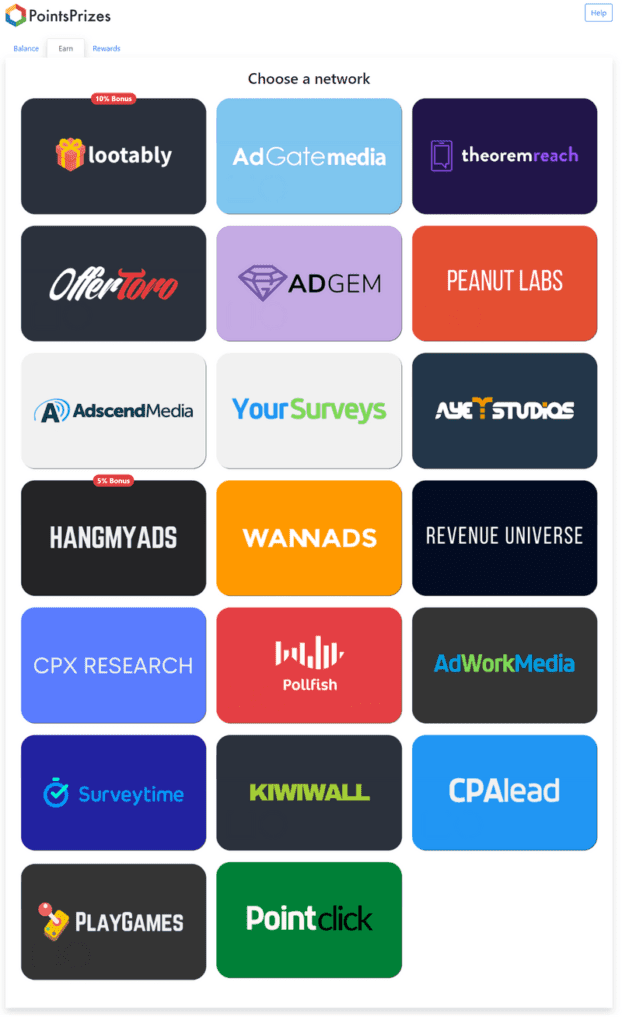Select the YourSurveys network
This screenshot has height=1024, width=622.
(x=309, y=411)
